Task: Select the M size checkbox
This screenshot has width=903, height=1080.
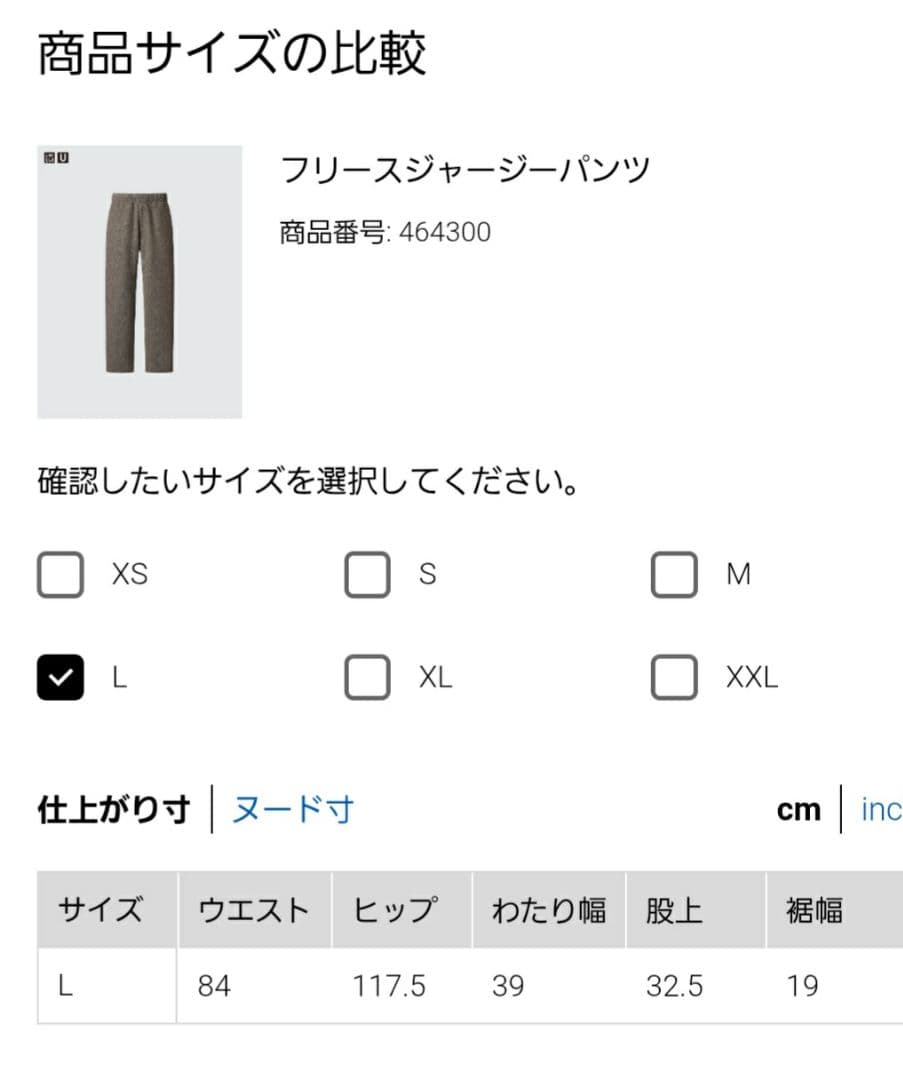Action: (674, 575)
